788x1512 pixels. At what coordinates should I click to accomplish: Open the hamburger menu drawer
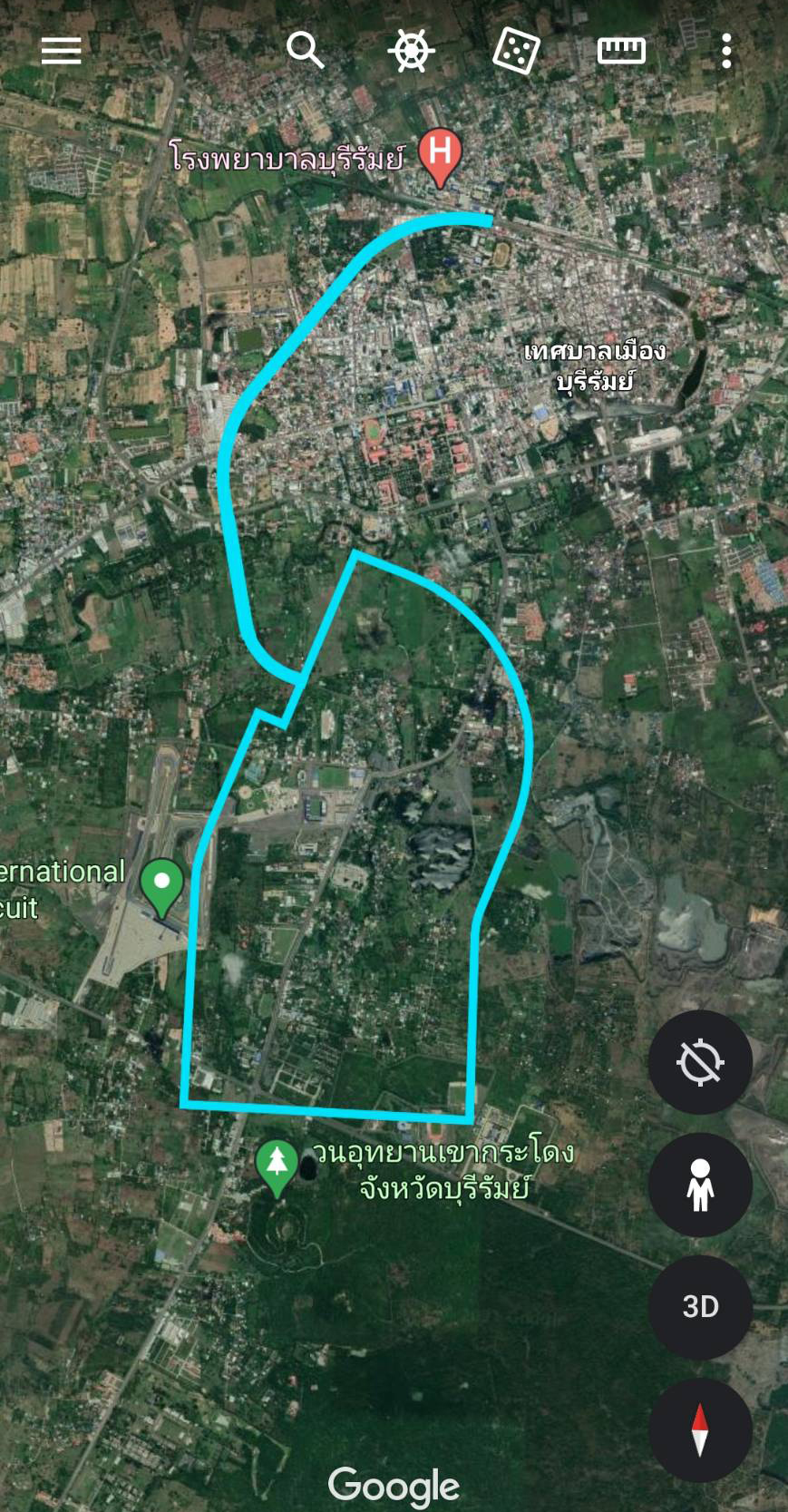62,51
